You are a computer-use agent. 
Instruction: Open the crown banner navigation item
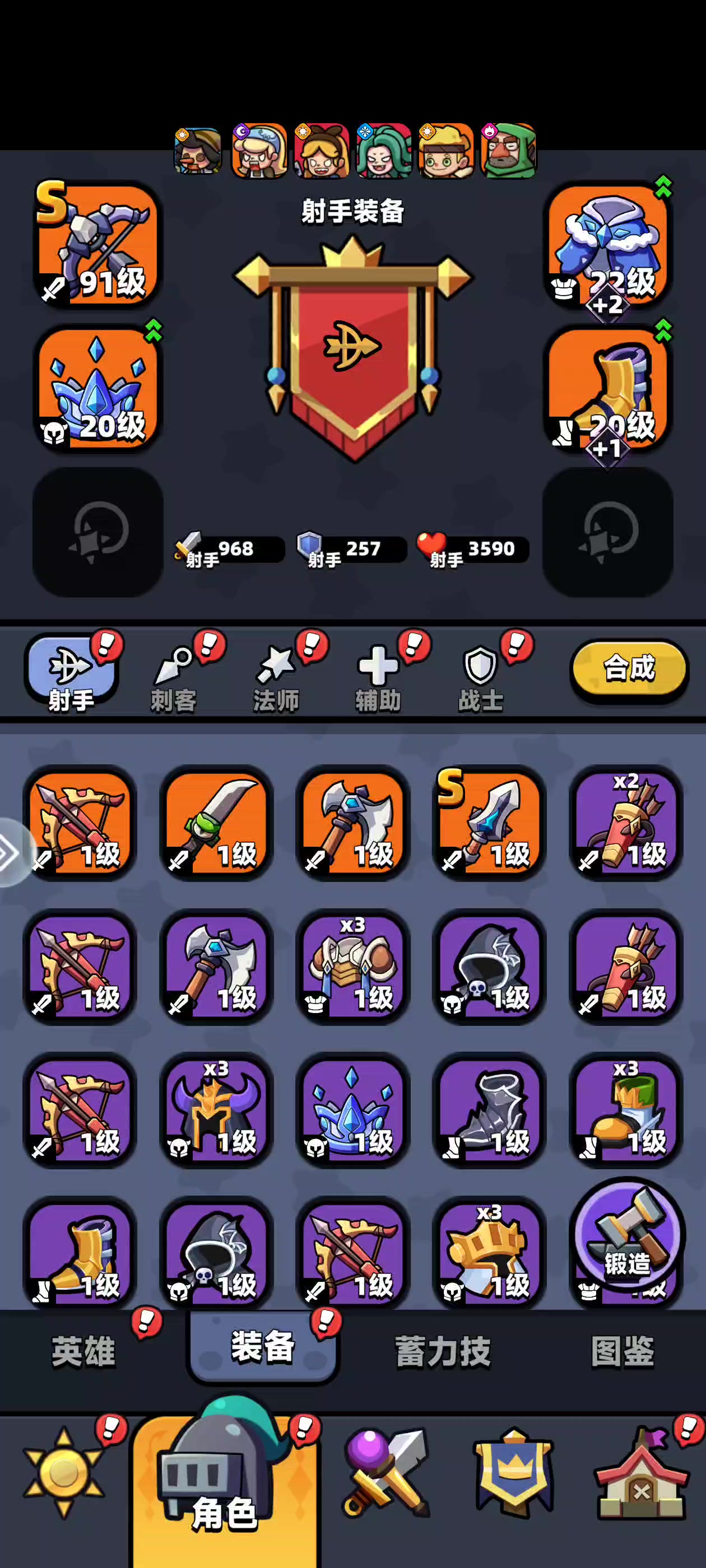513,1473
